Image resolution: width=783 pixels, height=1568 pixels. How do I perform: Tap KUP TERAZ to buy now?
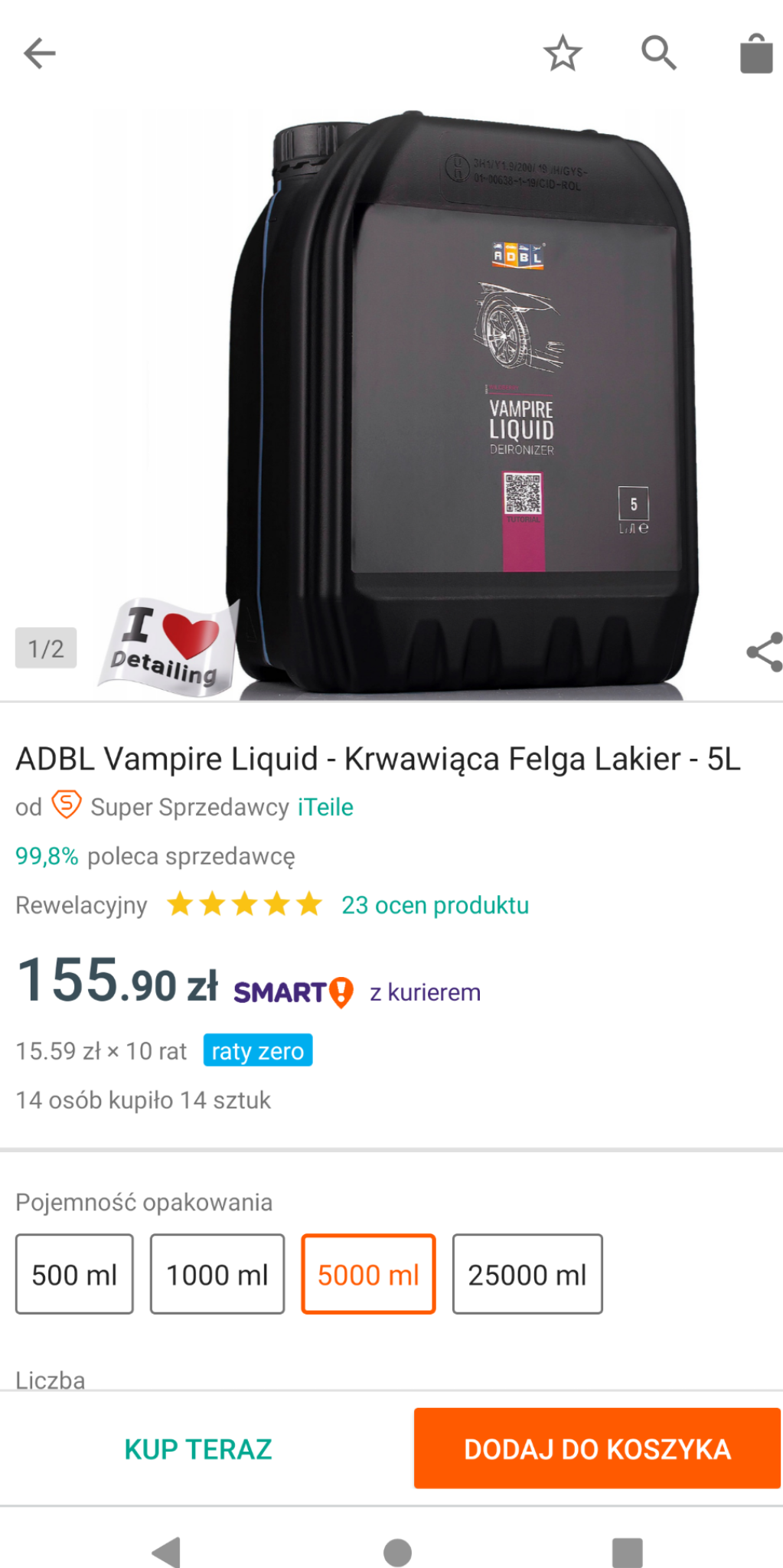pos(198,1449)
